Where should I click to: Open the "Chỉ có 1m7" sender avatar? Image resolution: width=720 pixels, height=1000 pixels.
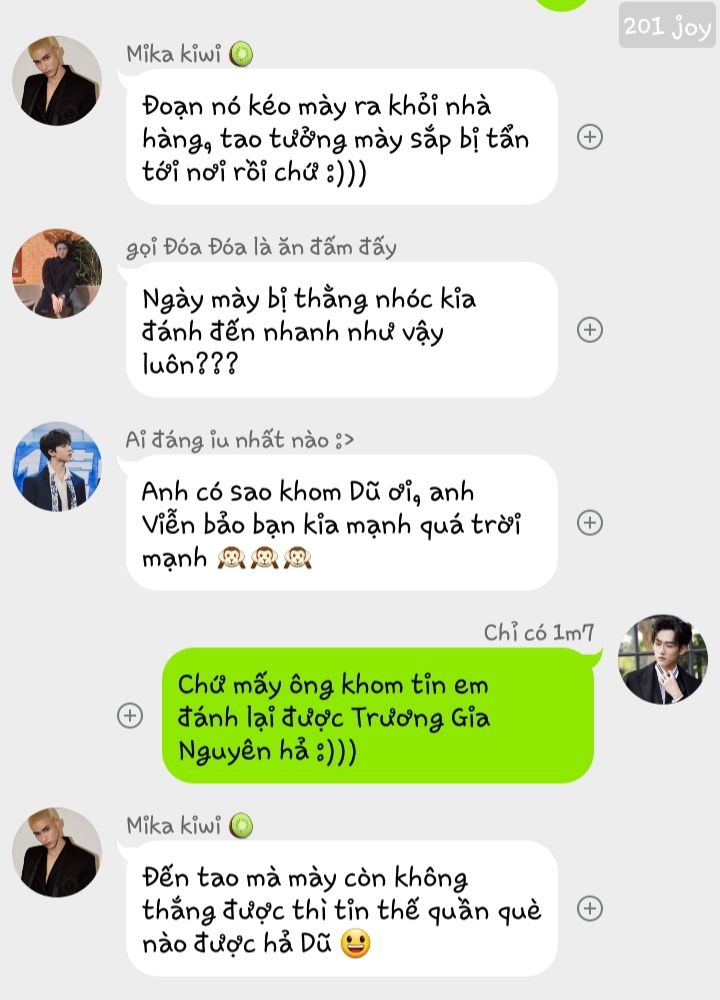662,659
